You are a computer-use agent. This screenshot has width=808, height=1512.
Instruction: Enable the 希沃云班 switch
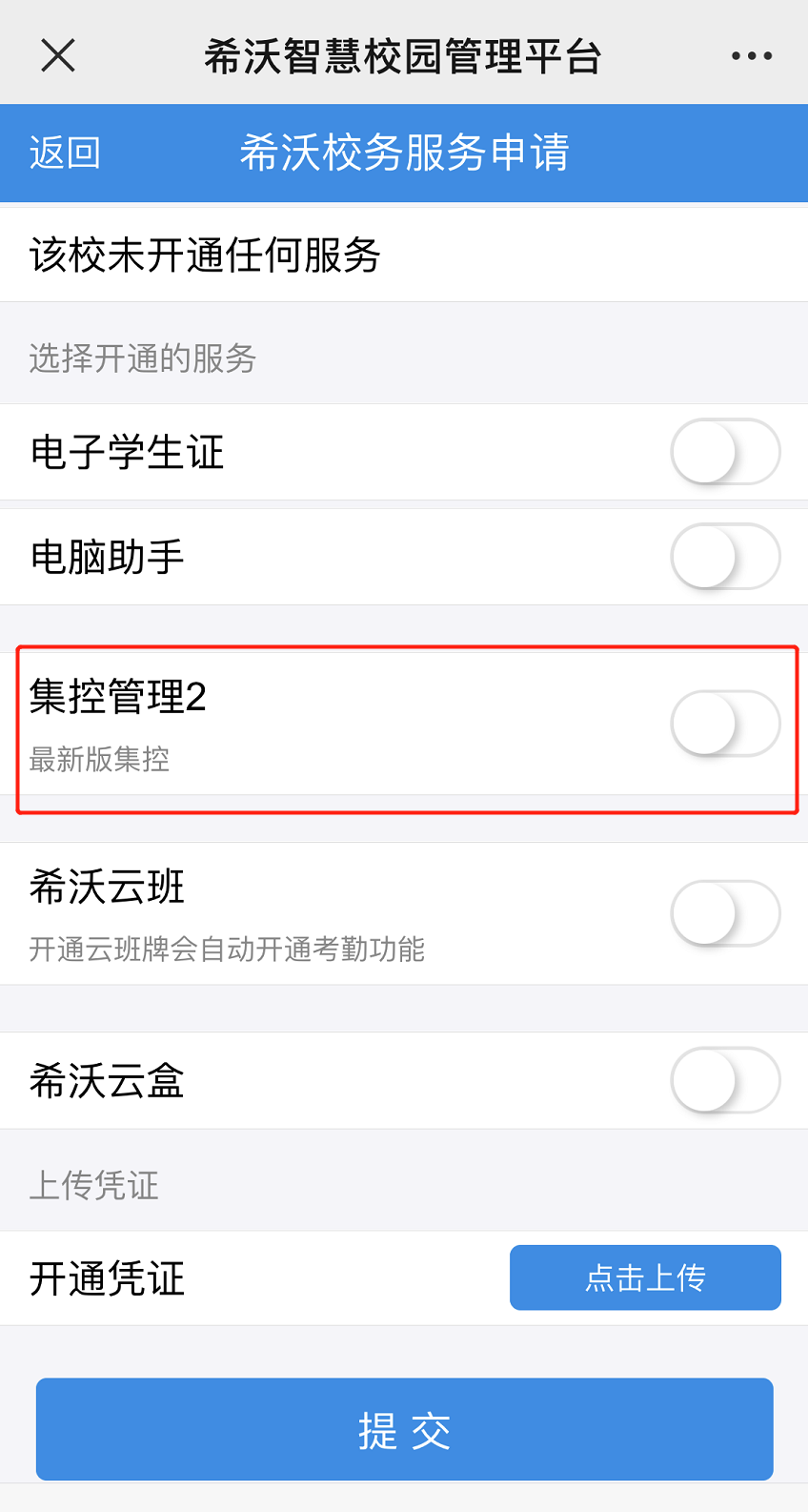click(726, 913)
